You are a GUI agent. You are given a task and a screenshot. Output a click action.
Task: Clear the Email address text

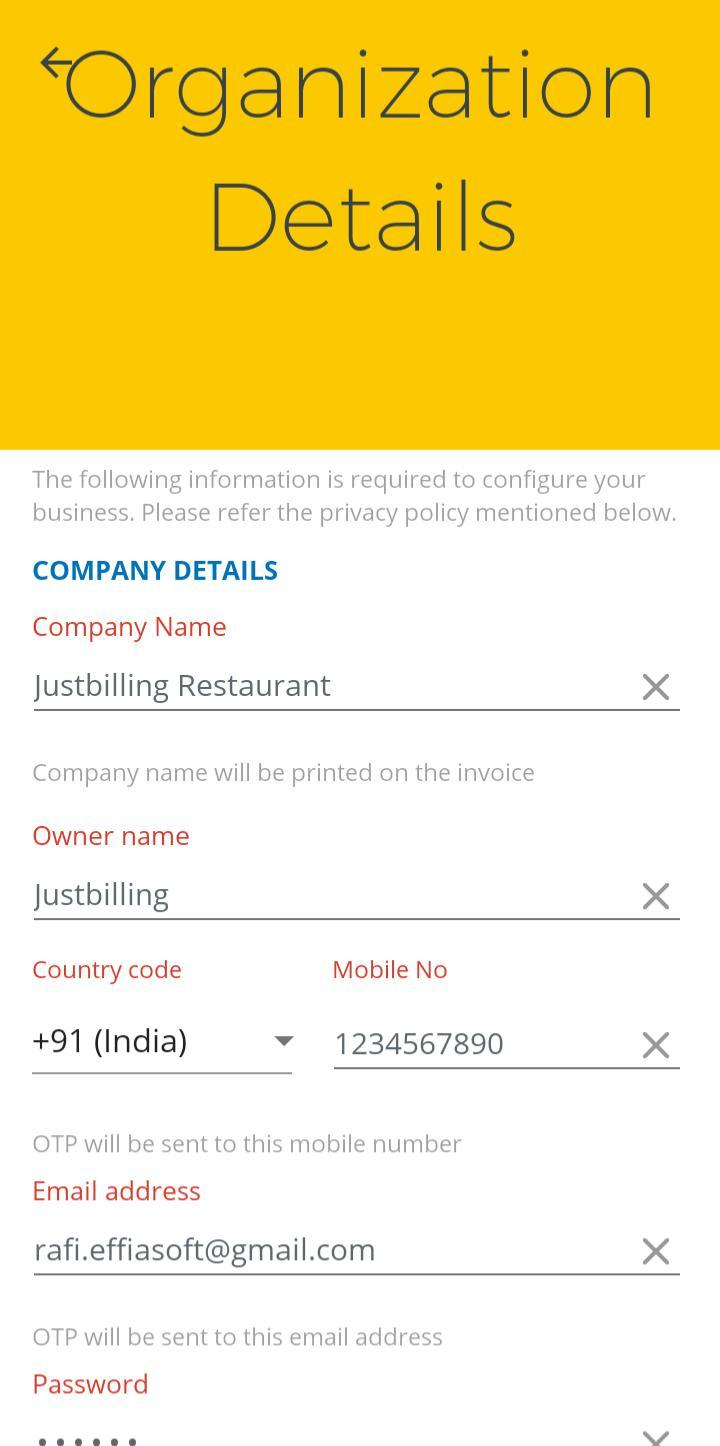tap(655, 1251)
